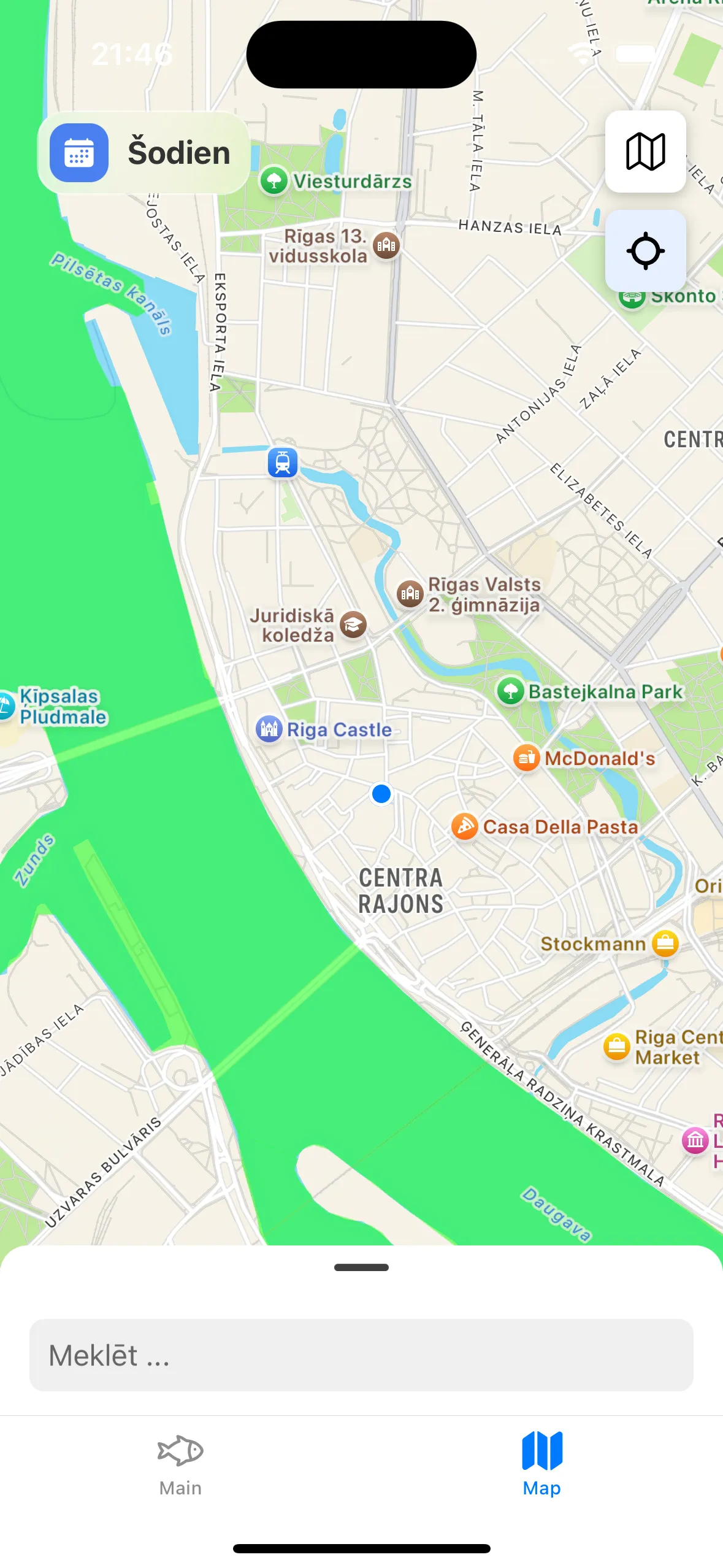The width and height of the screenshot is (723, 1568).
Task: Select the Stockmann pin on the map
Action: click(665, 943)
